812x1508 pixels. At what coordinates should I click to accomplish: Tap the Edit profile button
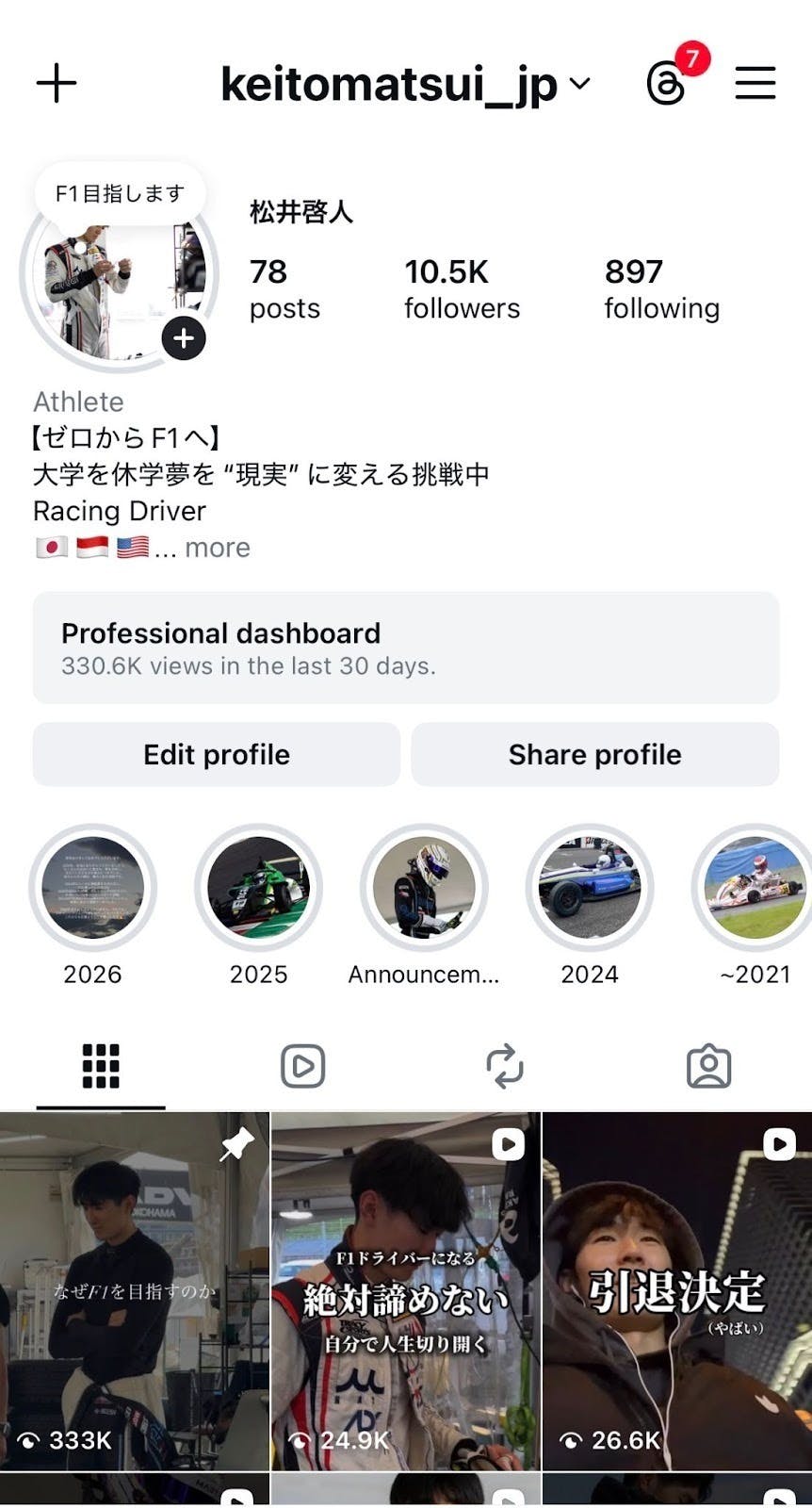tap(217, 754)
